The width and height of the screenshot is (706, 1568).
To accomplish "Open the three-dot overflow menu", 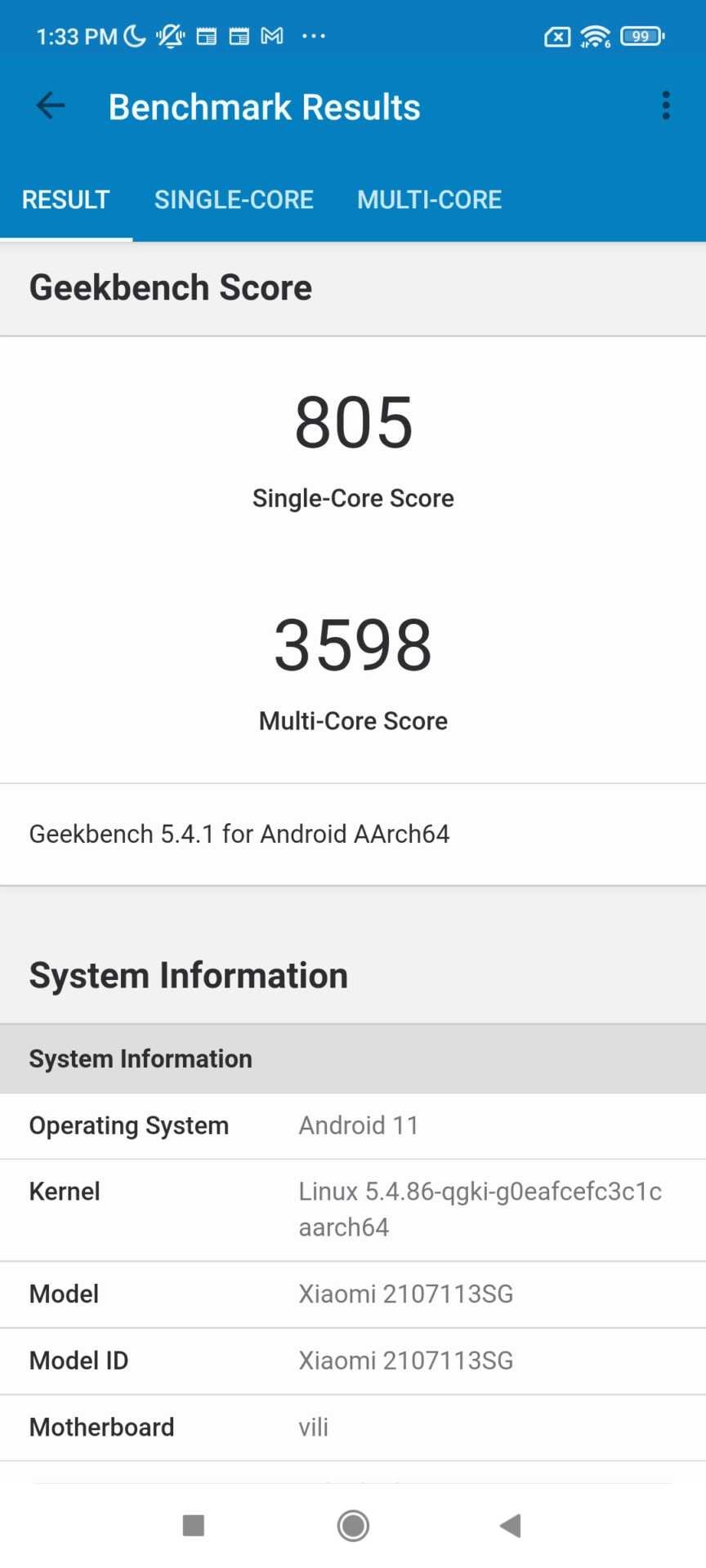I will tap(666, 106).
